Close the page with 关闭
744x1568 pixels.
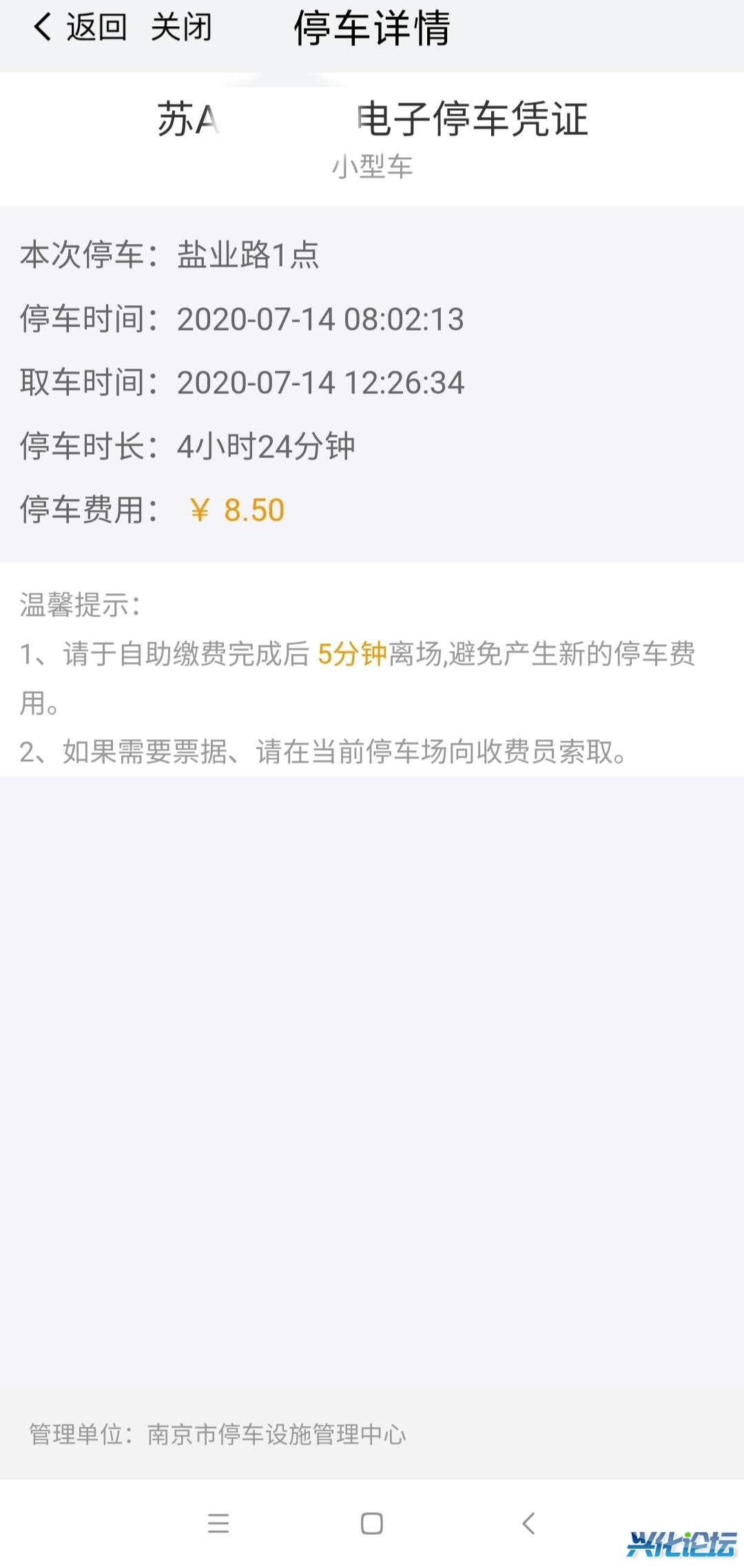180,28
